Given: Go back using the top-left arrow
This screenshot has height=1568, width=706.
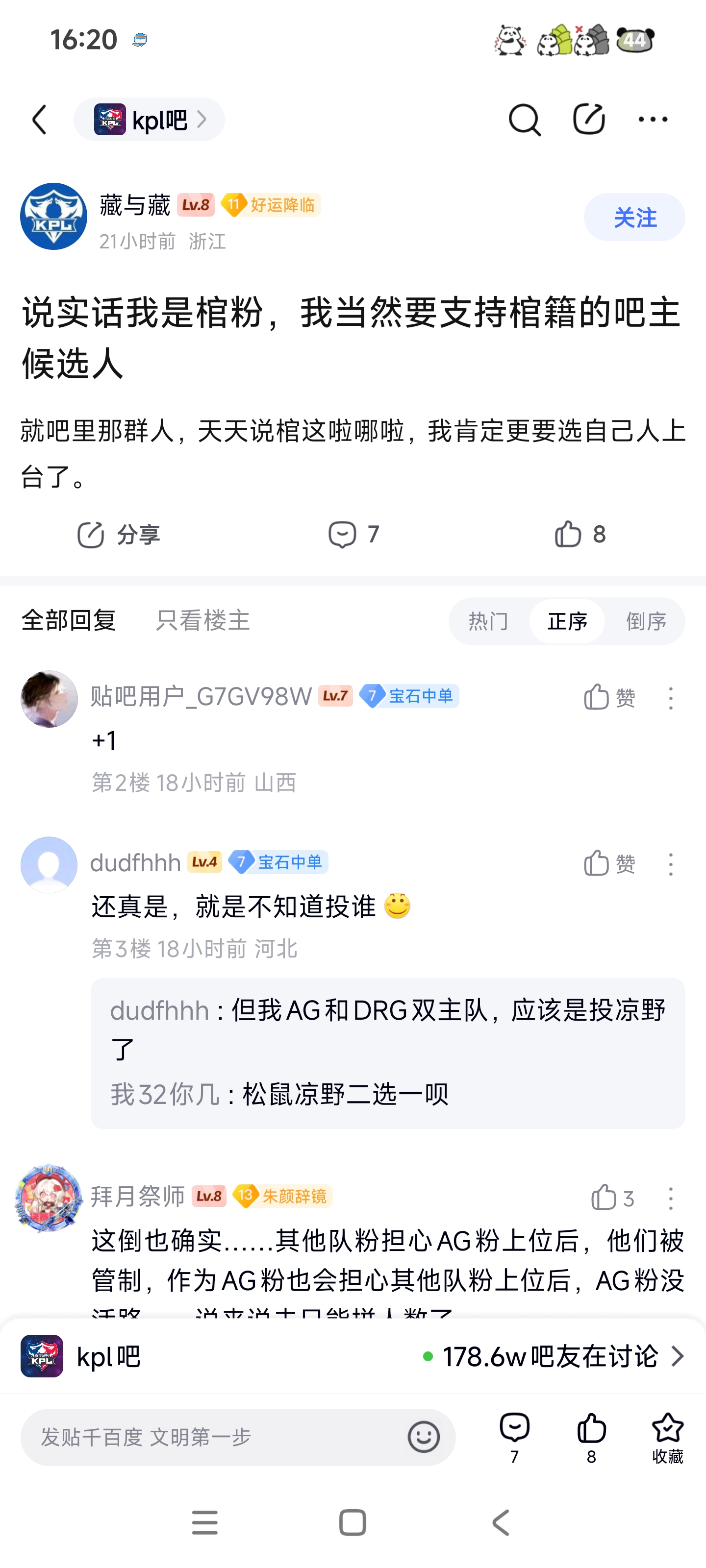Looking at the screenshot, I should coord(40,119).
